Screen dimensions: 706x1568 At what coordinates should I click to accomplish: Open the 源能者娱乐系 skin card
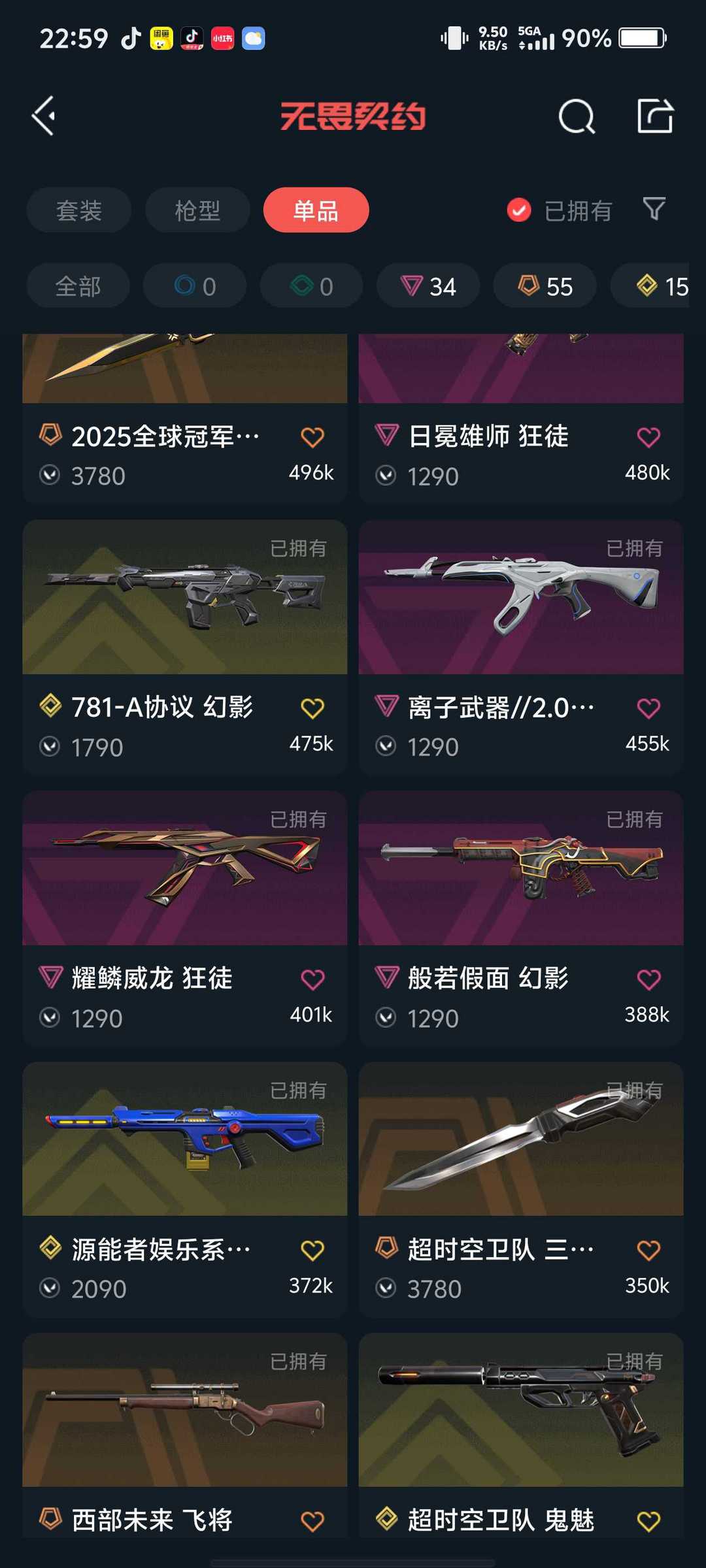[184, 1189]
